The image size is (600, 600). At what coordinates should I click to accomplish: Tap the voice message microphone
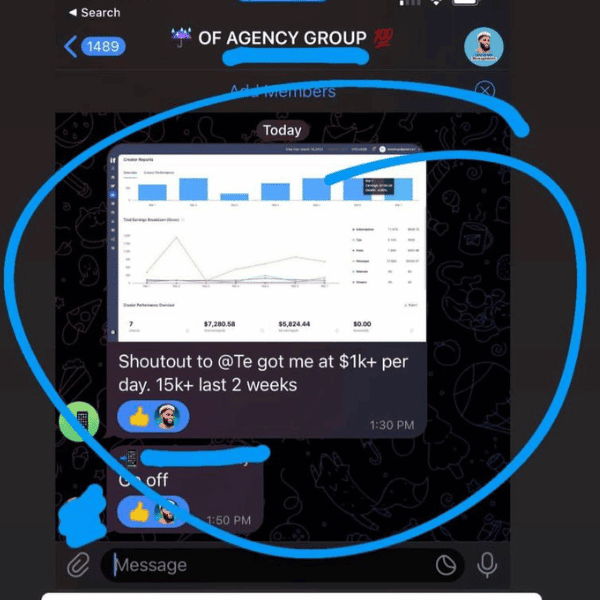click(x=487, y=565)
